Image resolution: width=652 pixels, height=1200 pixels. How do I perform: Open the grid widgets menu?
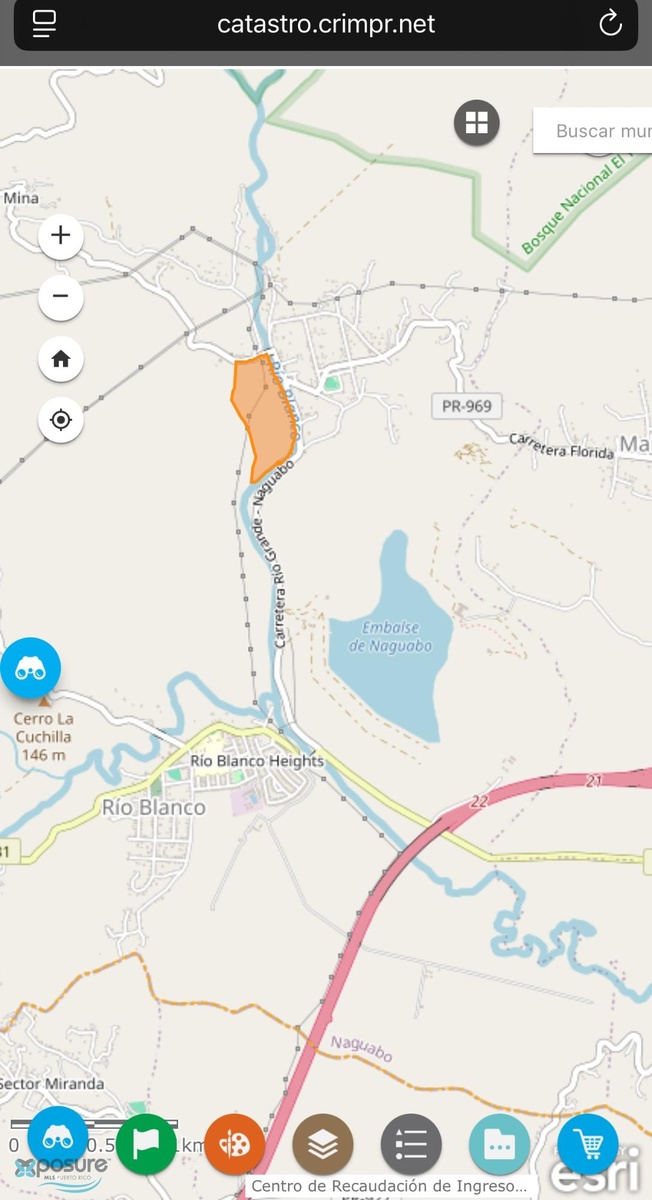[476, 124]
